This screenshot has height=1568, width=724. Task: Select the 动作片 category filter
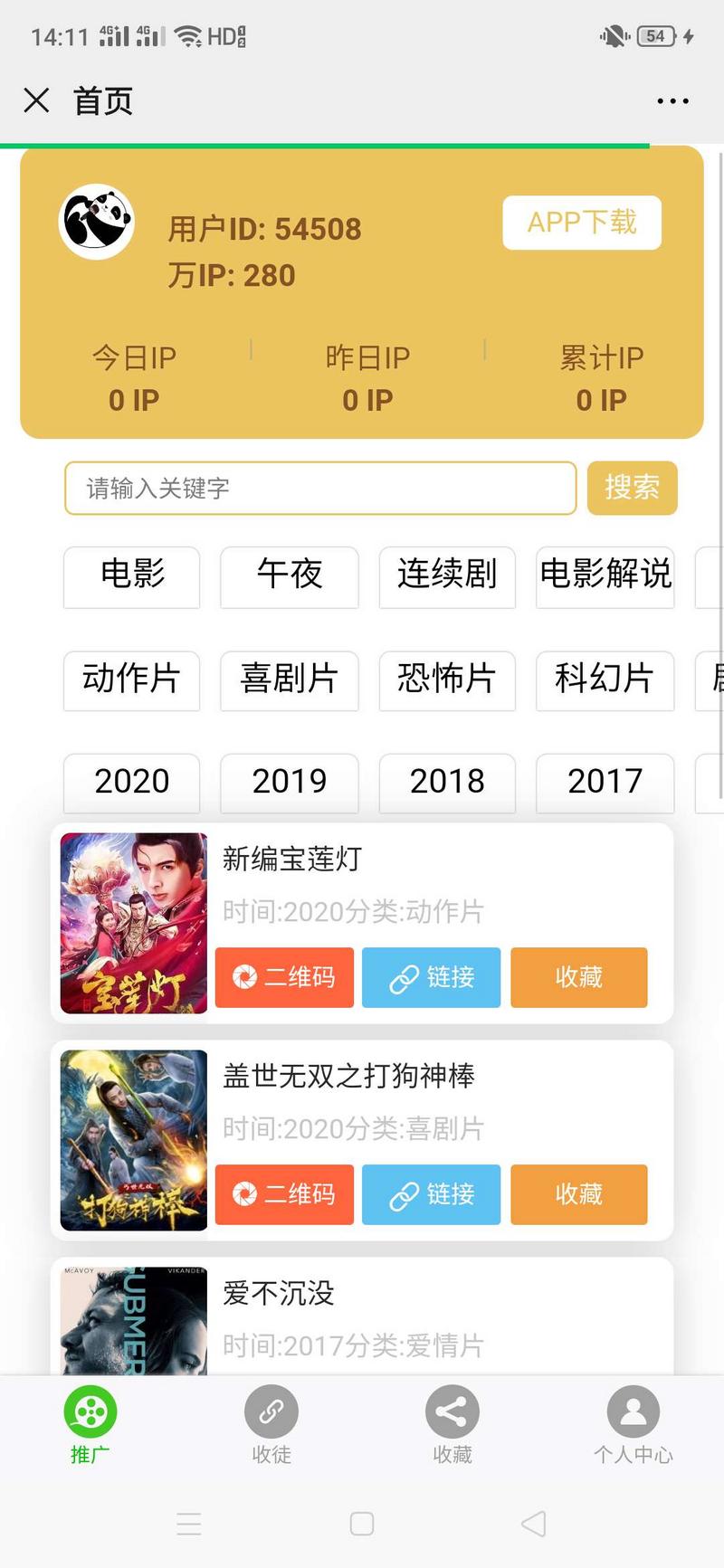131,681
